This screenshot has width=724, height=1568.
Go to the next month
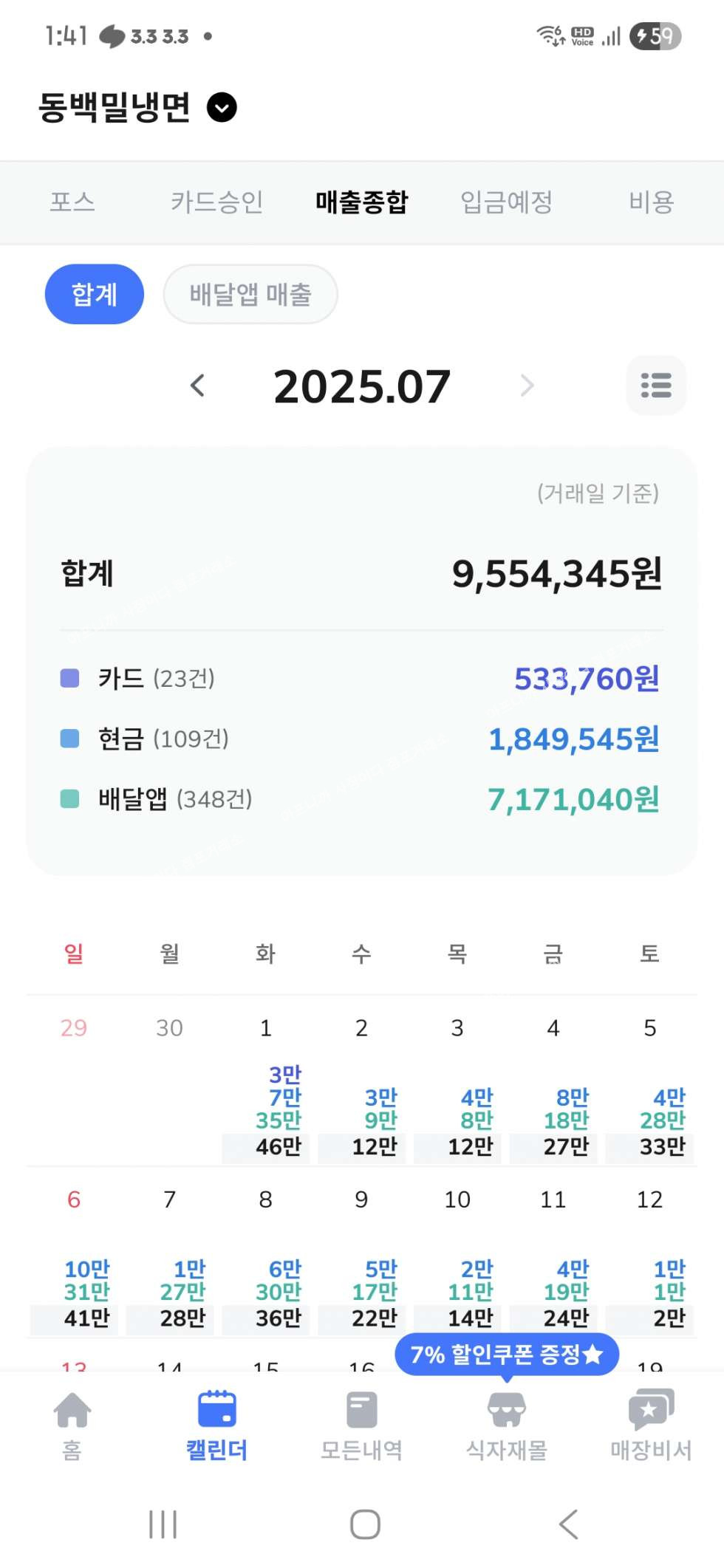[527, 386]
